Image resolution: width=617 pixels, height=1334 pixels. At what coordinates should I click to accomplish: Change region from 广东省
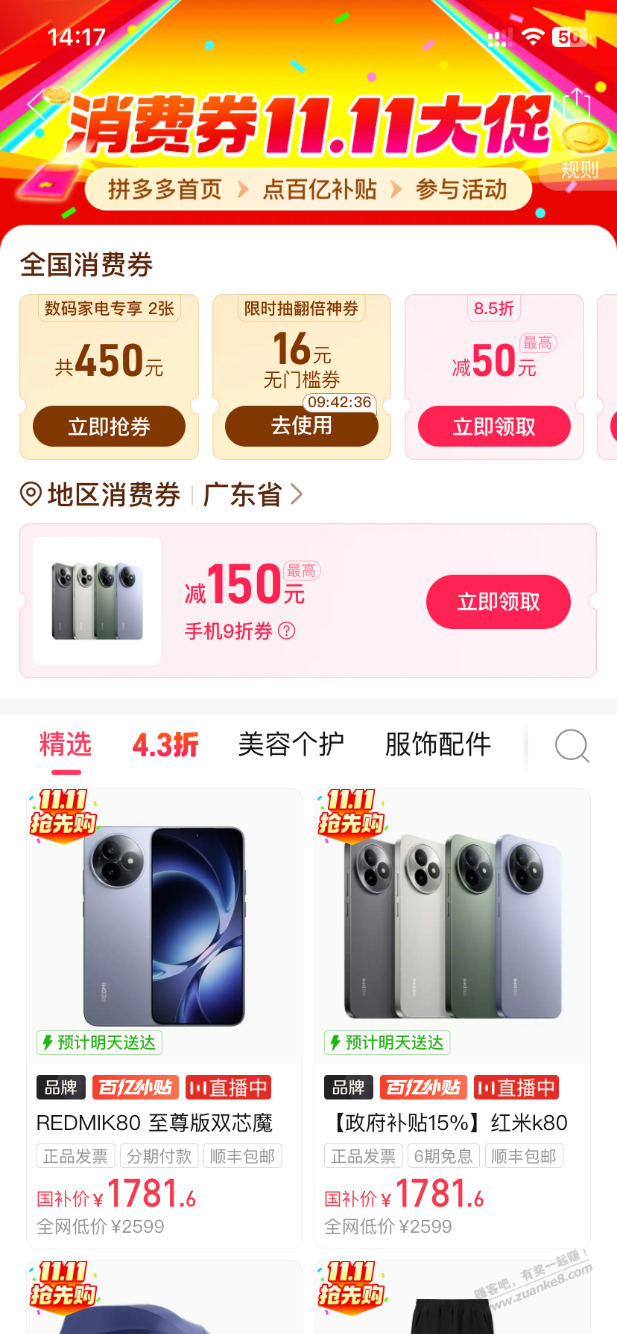[x=252, y=495]
